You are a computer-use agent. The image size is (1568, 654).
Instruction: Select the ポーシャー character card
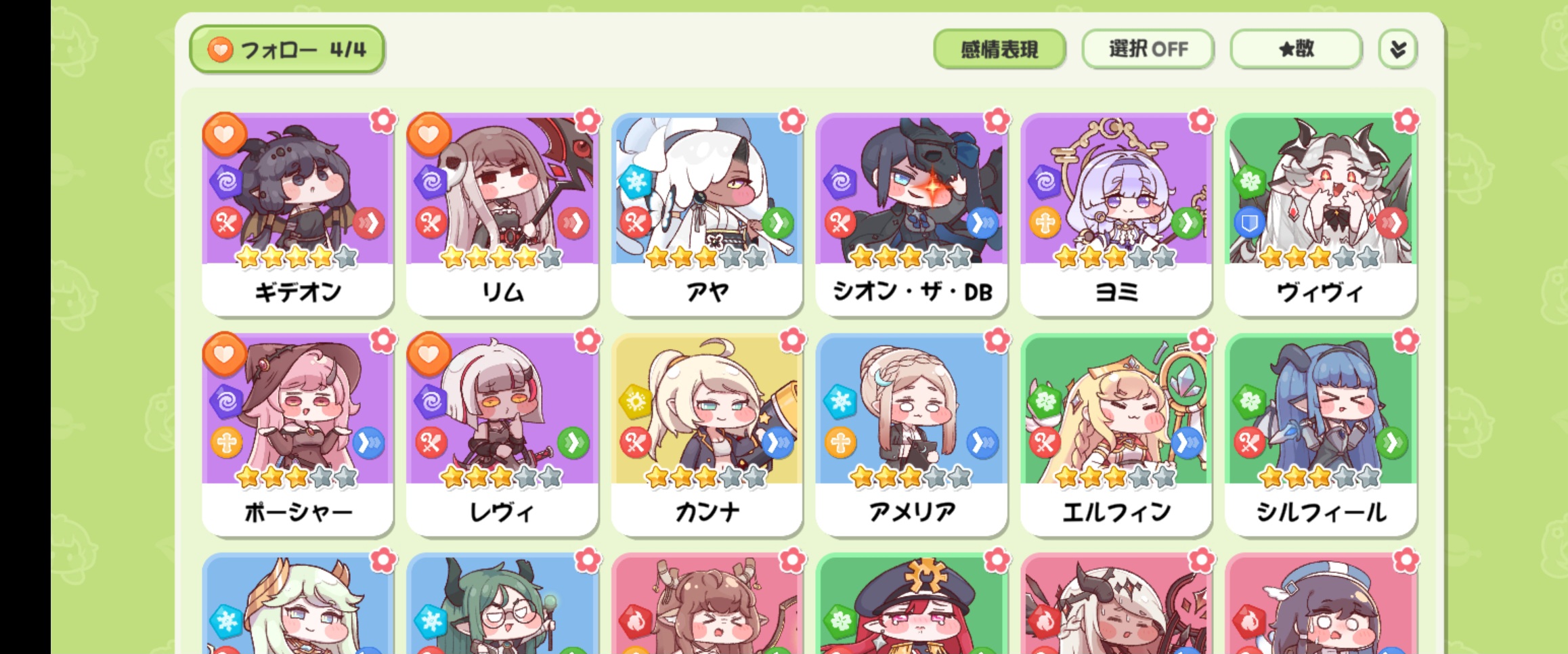298,433
